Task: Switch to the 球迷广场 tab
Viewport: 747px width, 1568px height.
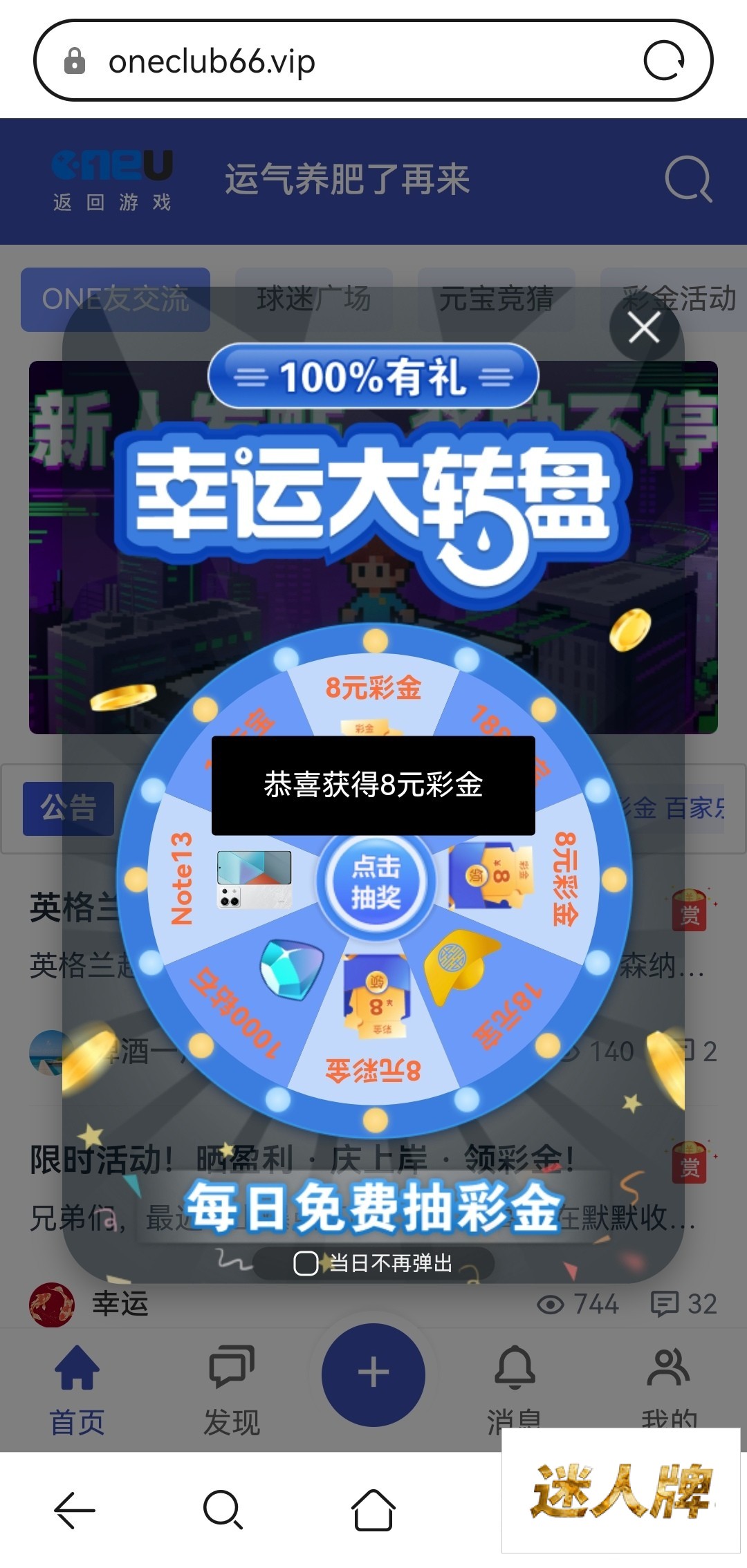Action: point(314,299)
